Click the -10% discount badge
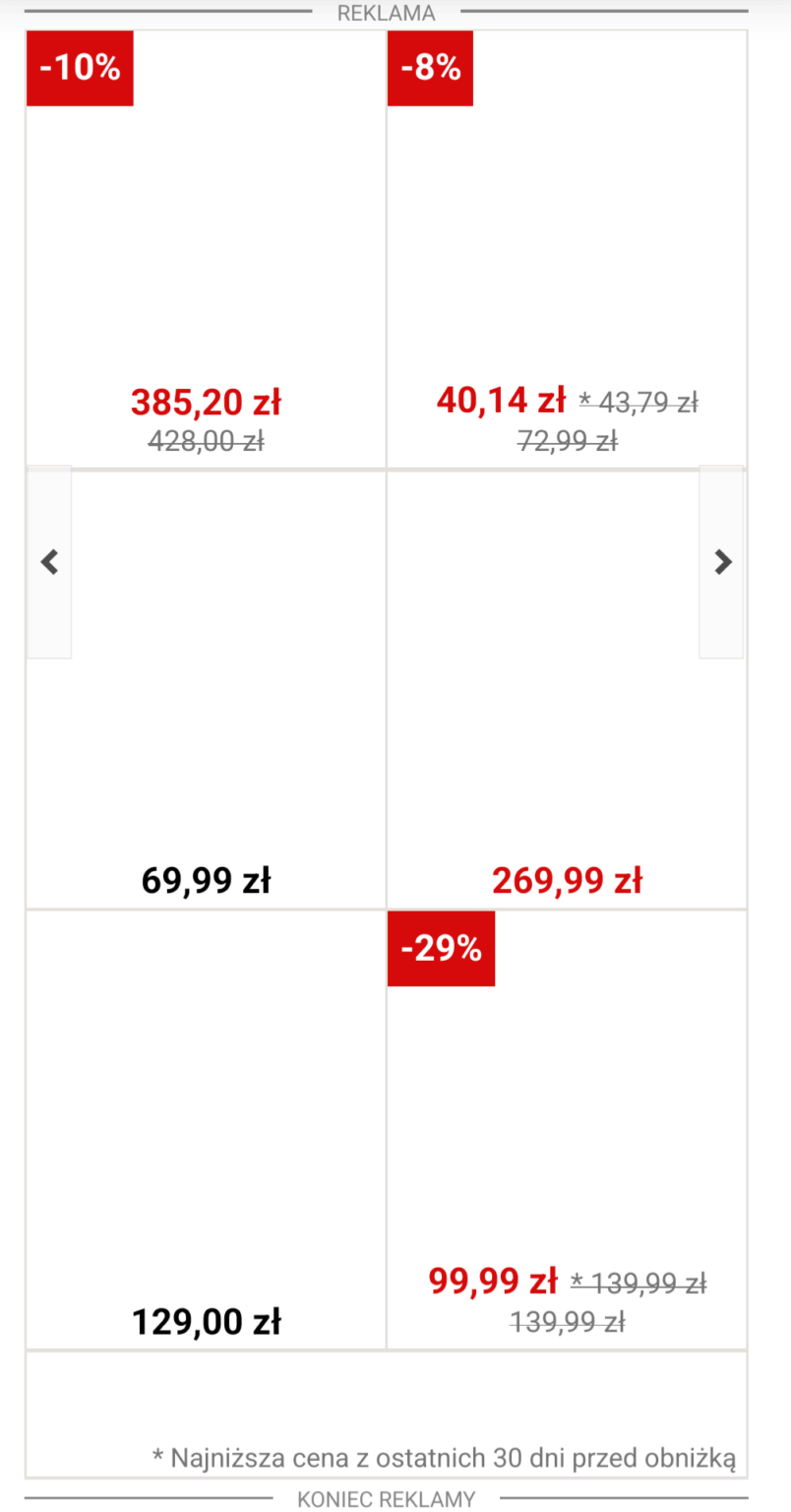791x1512 pixels. 79,68
